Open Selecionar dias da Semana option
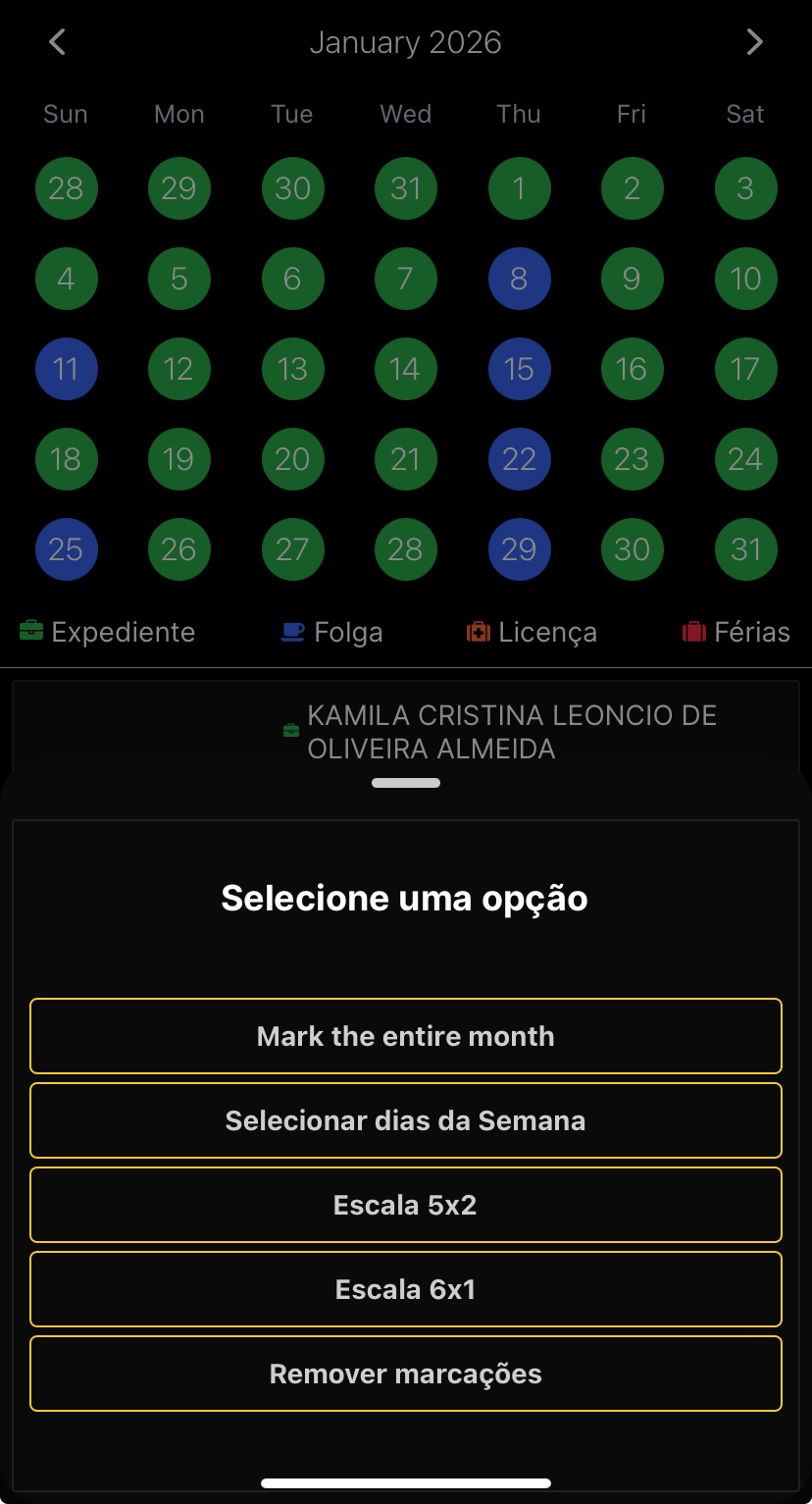The image size is (812, 1504). 406,1120
